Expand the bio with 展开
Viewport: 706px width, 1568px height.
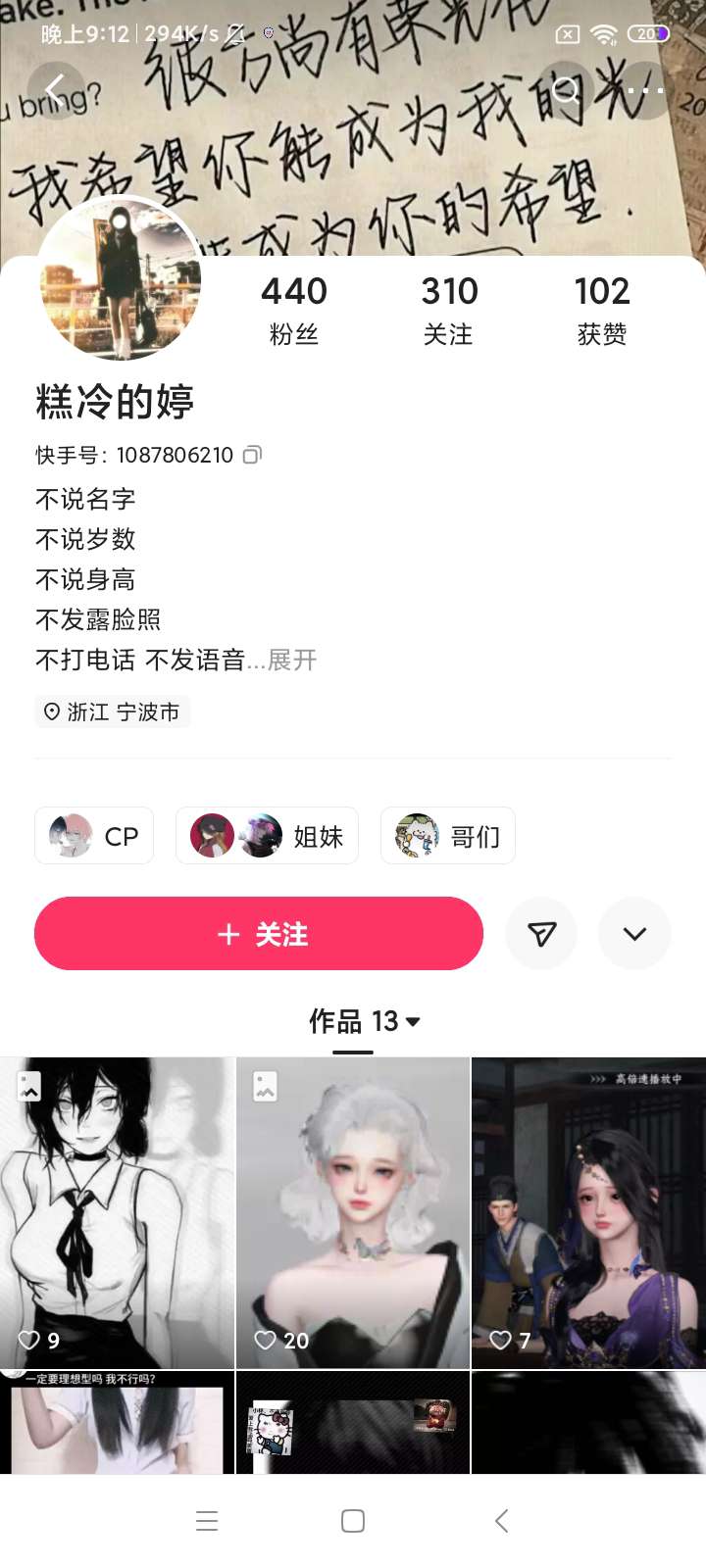[x=292, y=660]
